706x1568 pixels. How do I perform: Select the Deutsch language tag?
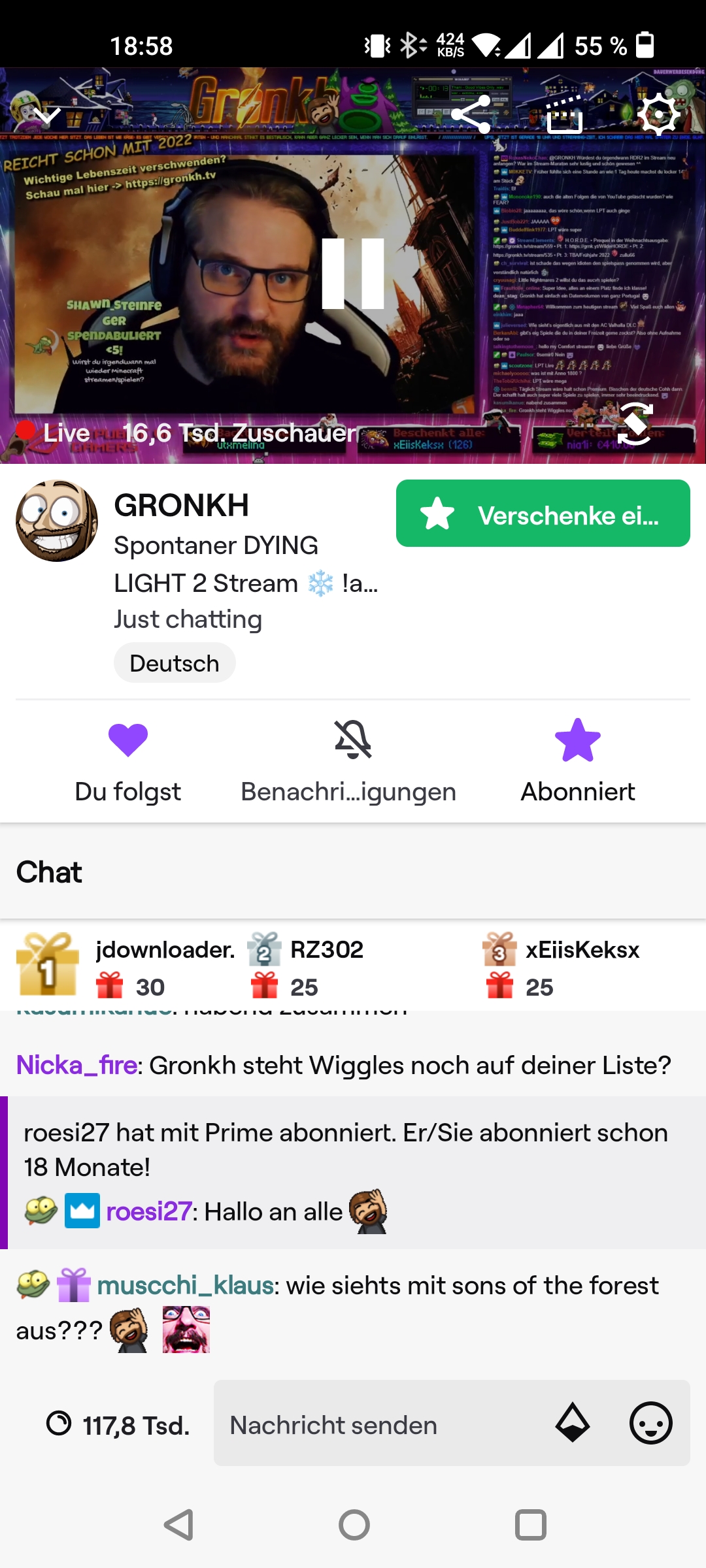point(175,663)
